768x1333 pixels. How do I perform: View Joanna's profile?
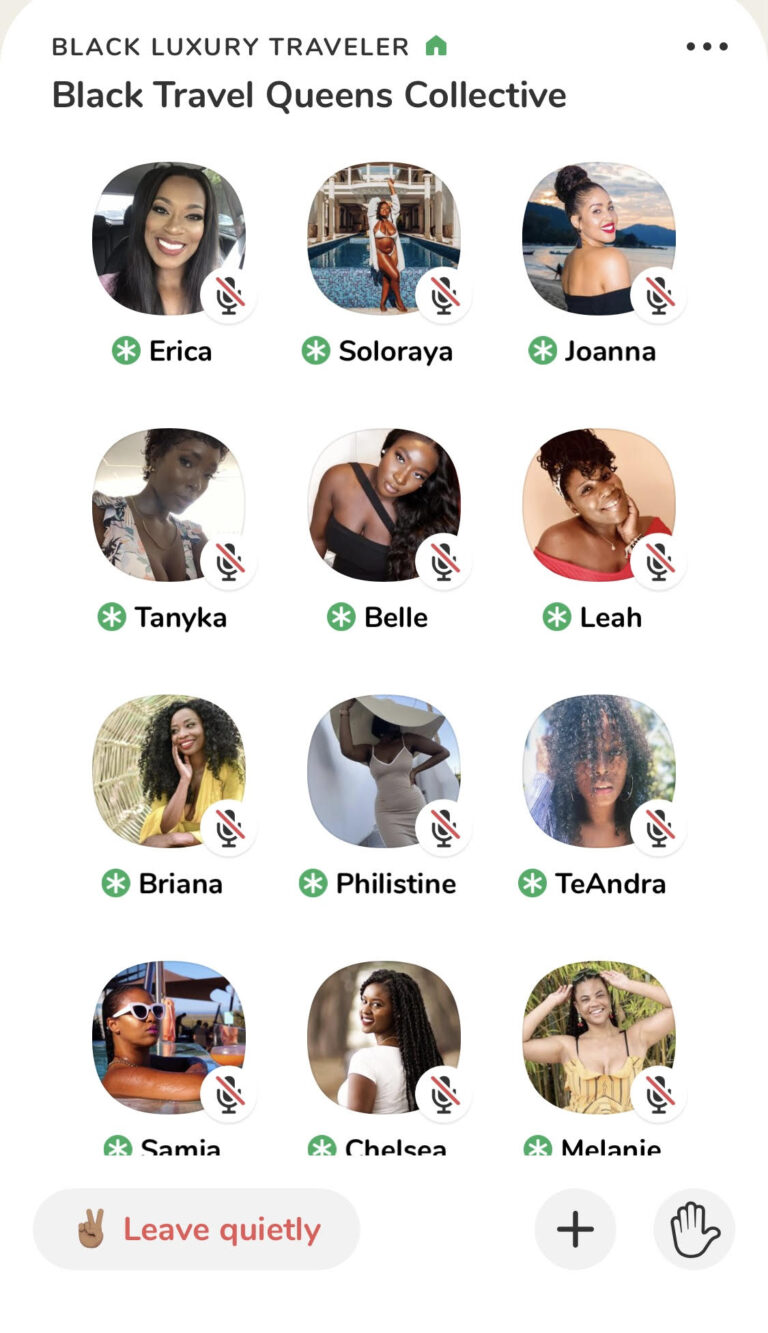coord(598,239)
